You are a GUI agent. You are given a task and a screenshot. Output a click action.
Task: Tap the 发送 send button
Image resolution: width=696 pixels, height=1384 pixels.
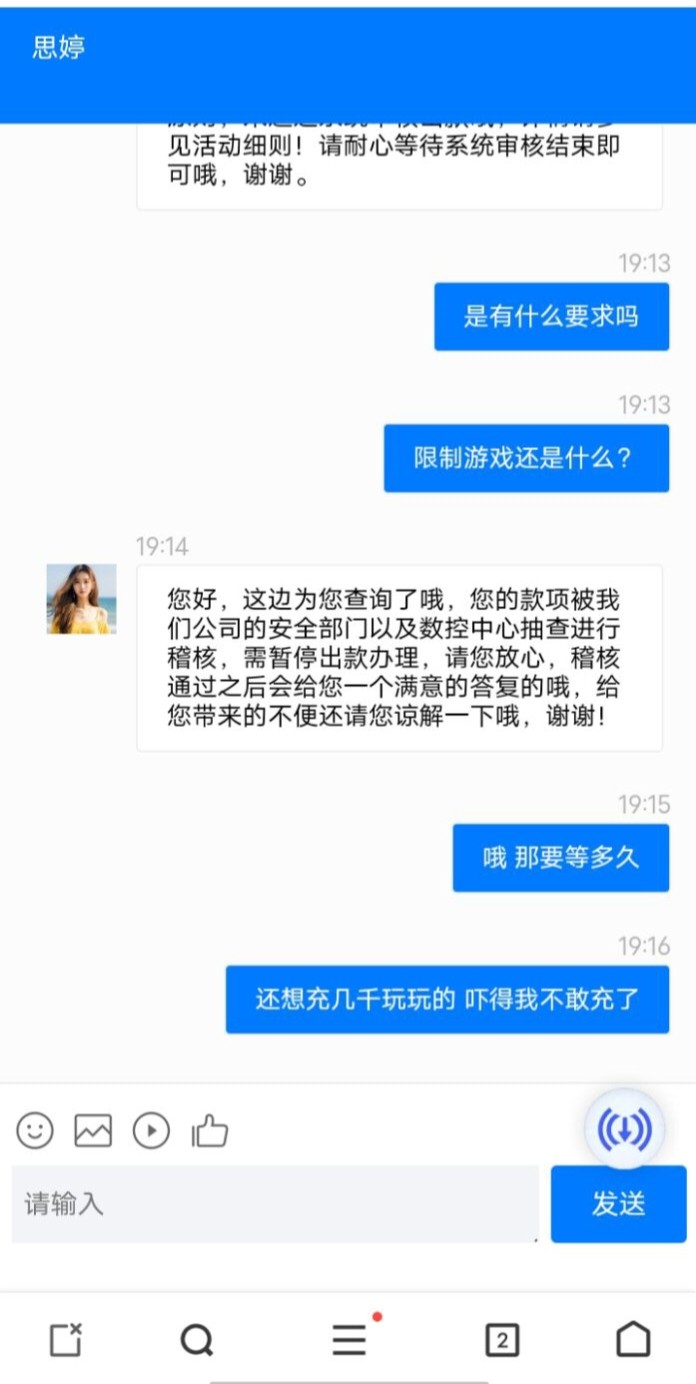click(618, 1204)
